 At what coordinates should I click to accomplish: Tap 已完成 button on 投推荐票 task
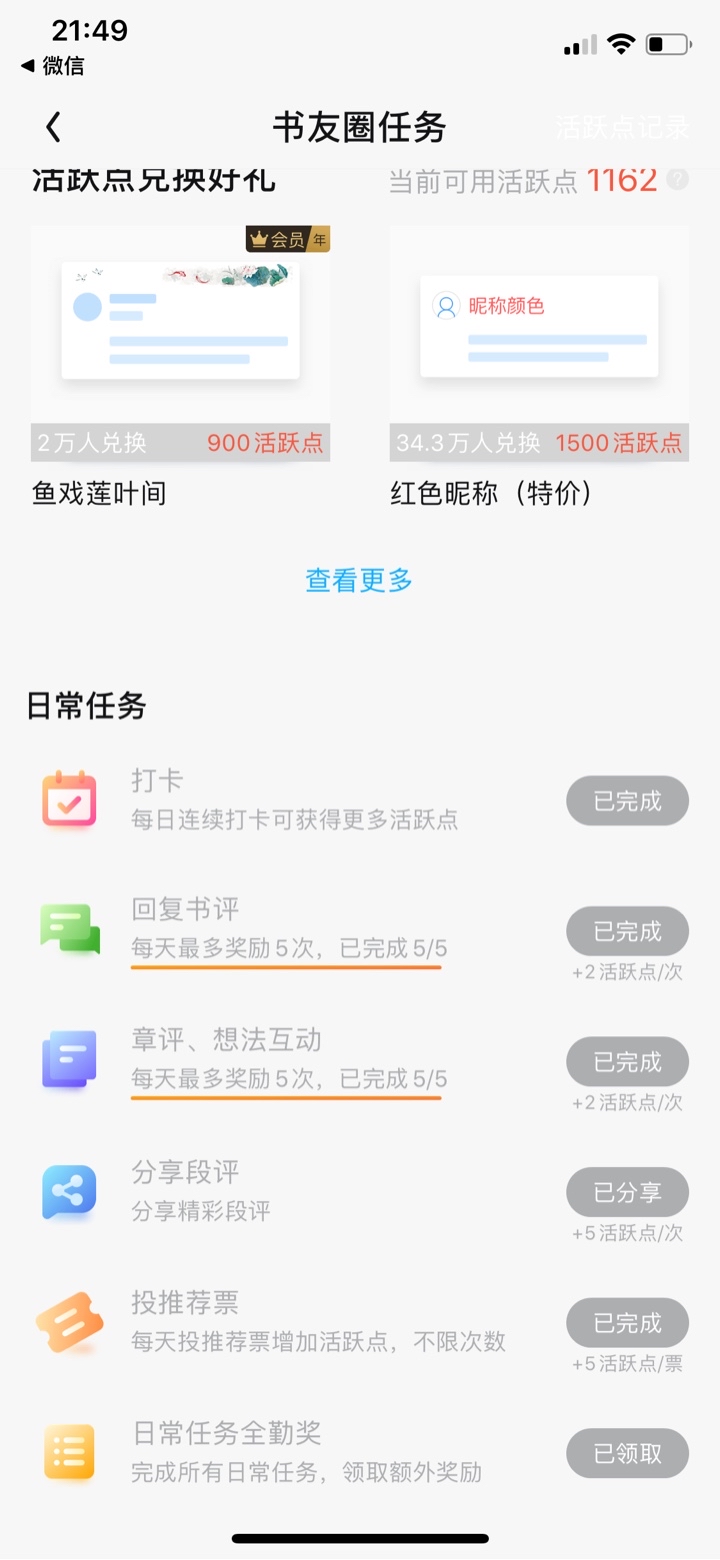pyautogui.click(x=627, y=1323)
